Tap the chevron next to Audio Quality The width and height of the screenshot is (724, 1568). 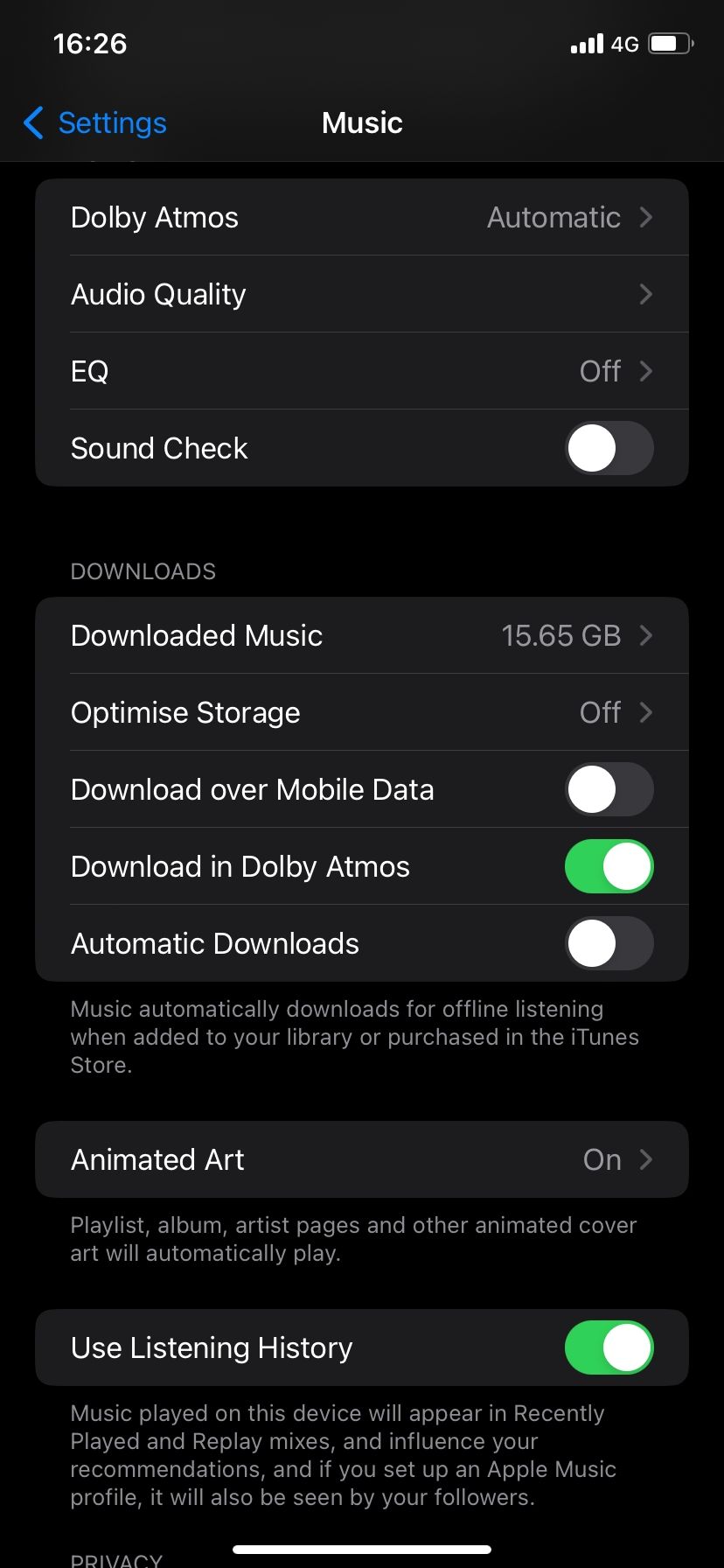point(645,294)
